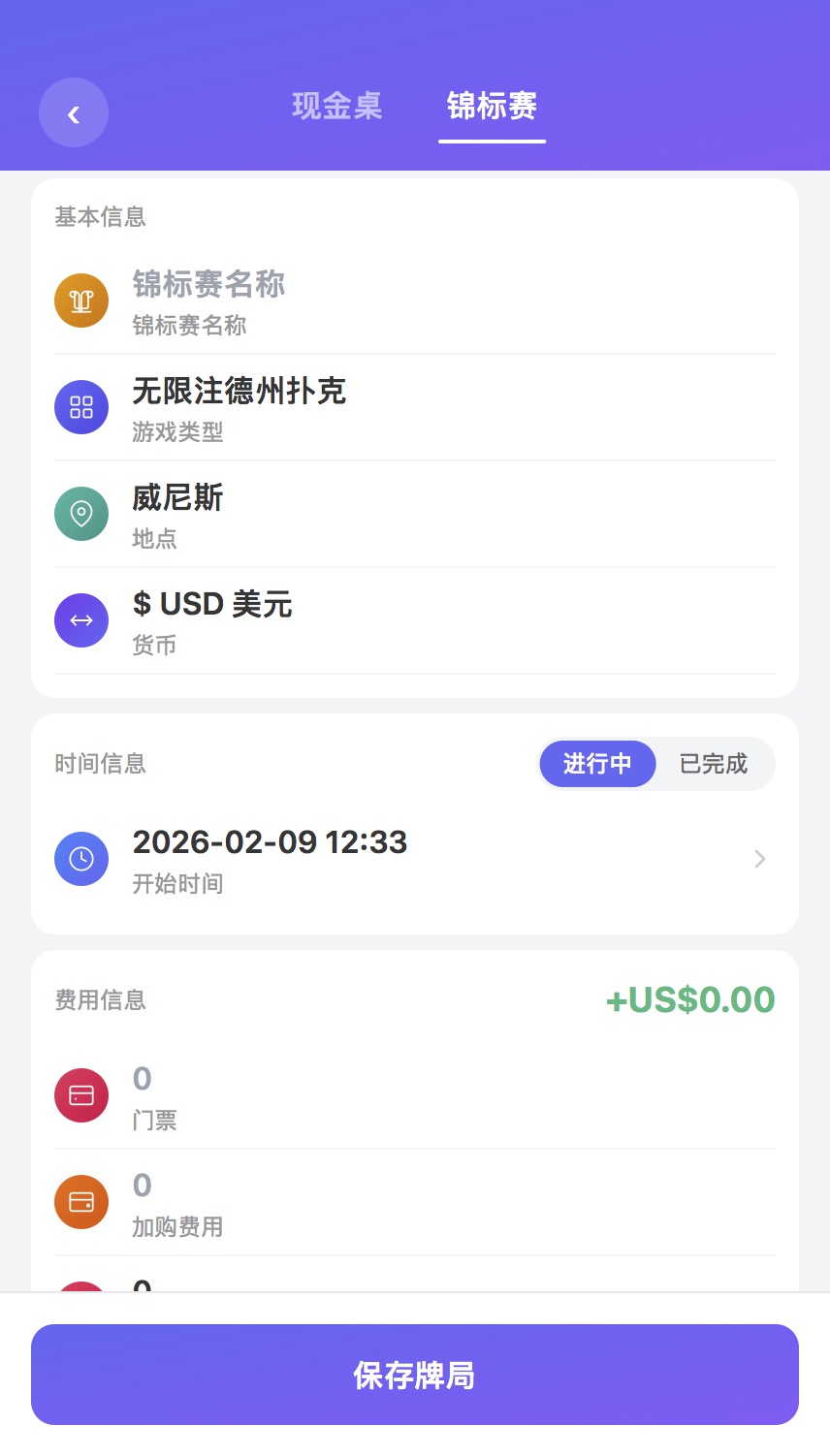
Task: Click the clock icon for start time
Action: (x=80, y=859)
